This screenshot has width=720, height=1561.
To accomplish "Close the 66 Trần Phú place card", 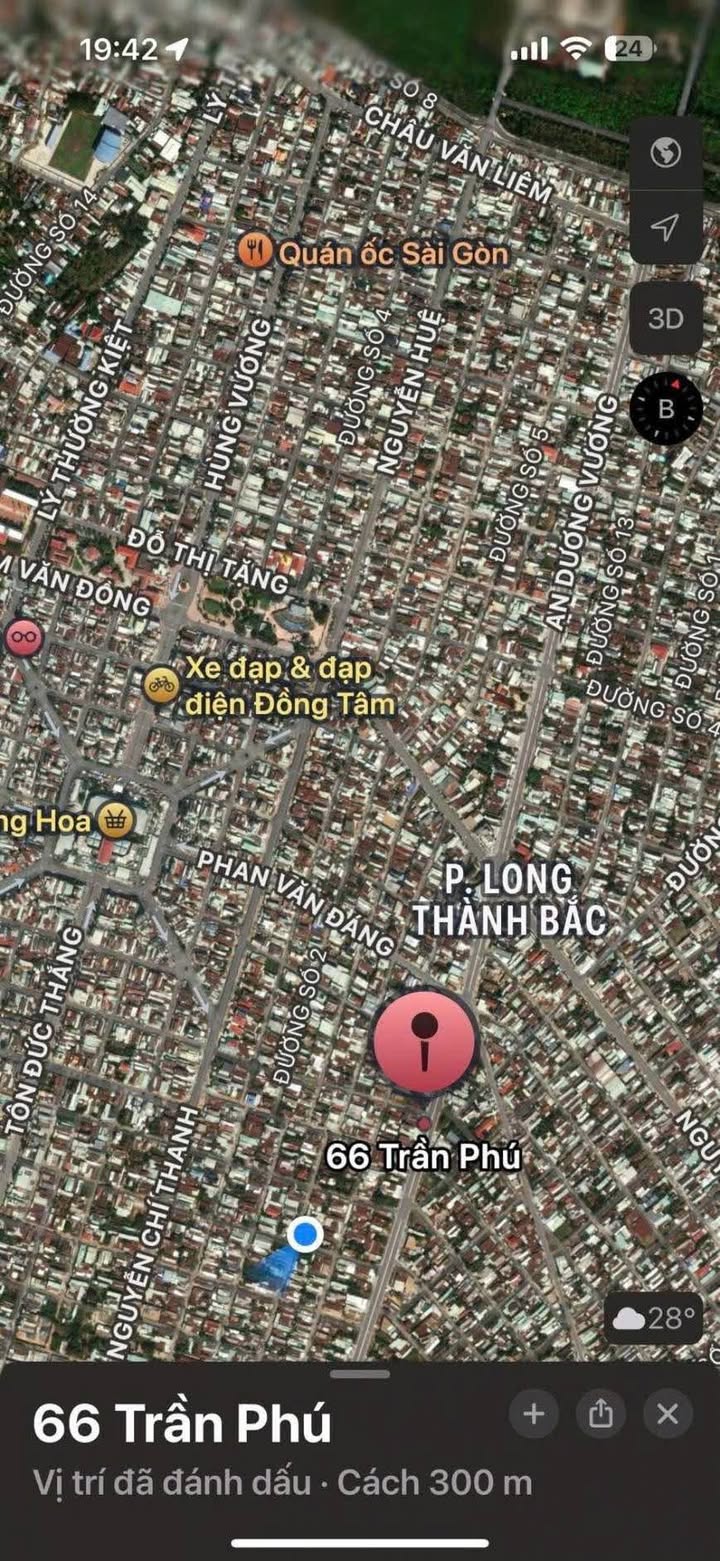I will point(667,1414).
